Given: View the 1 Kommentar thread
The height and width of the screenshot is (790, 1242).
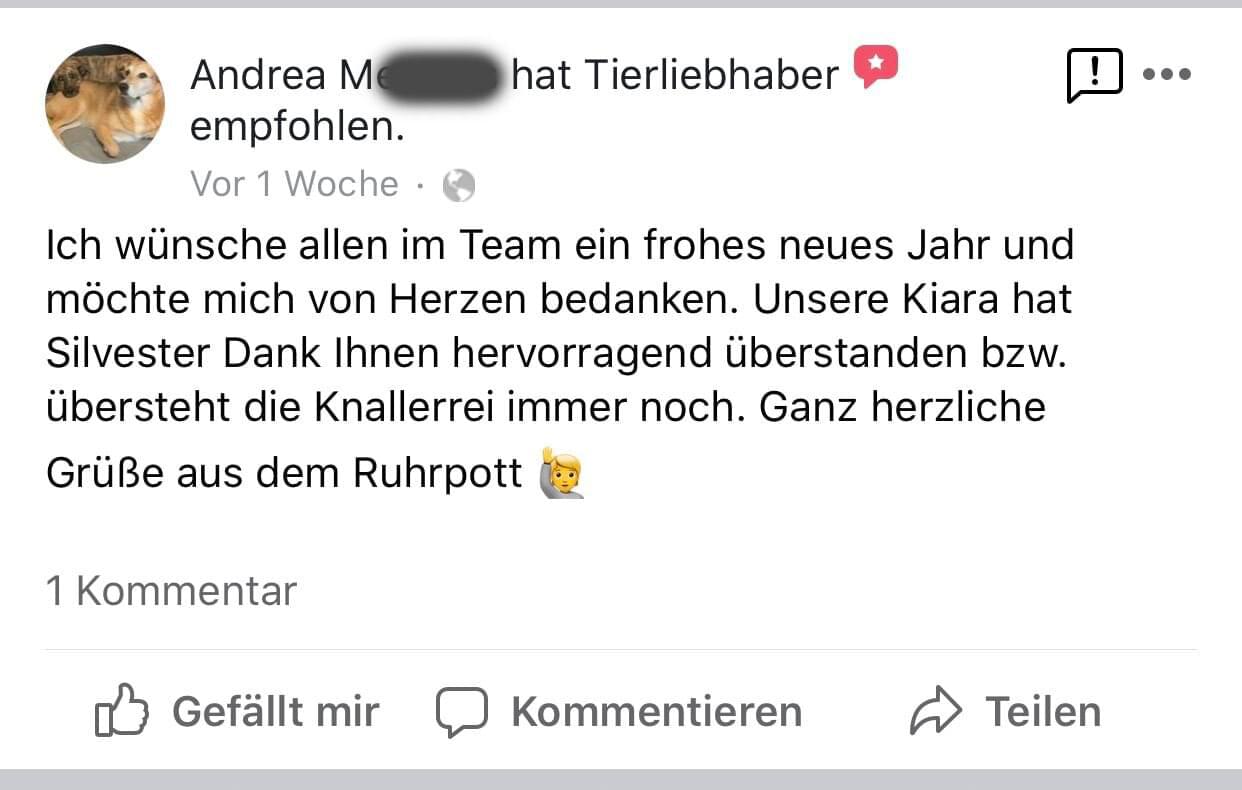Looking at the screenshot, I should [172, 591].
